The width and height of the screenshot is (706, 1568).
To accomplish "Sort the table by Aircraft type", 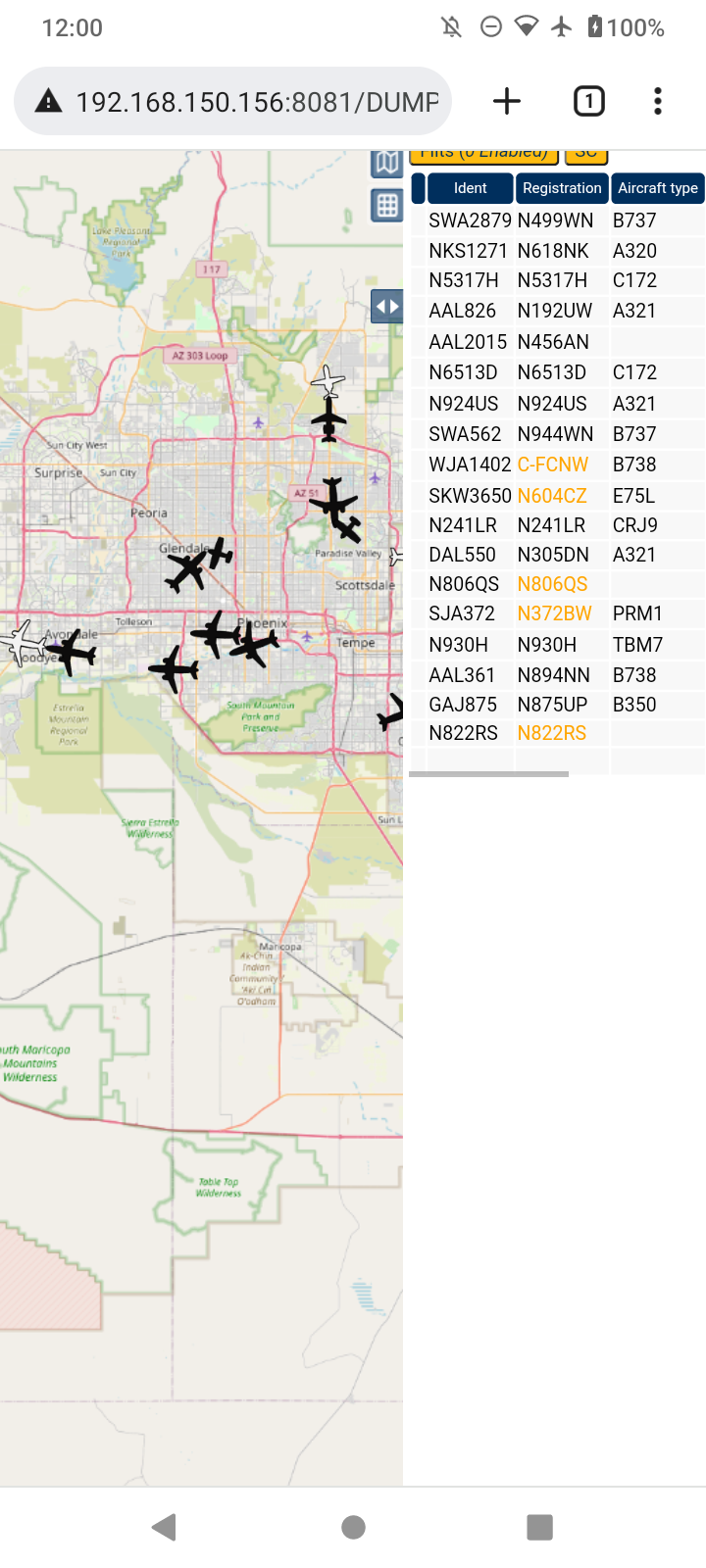I will point(657,188).
